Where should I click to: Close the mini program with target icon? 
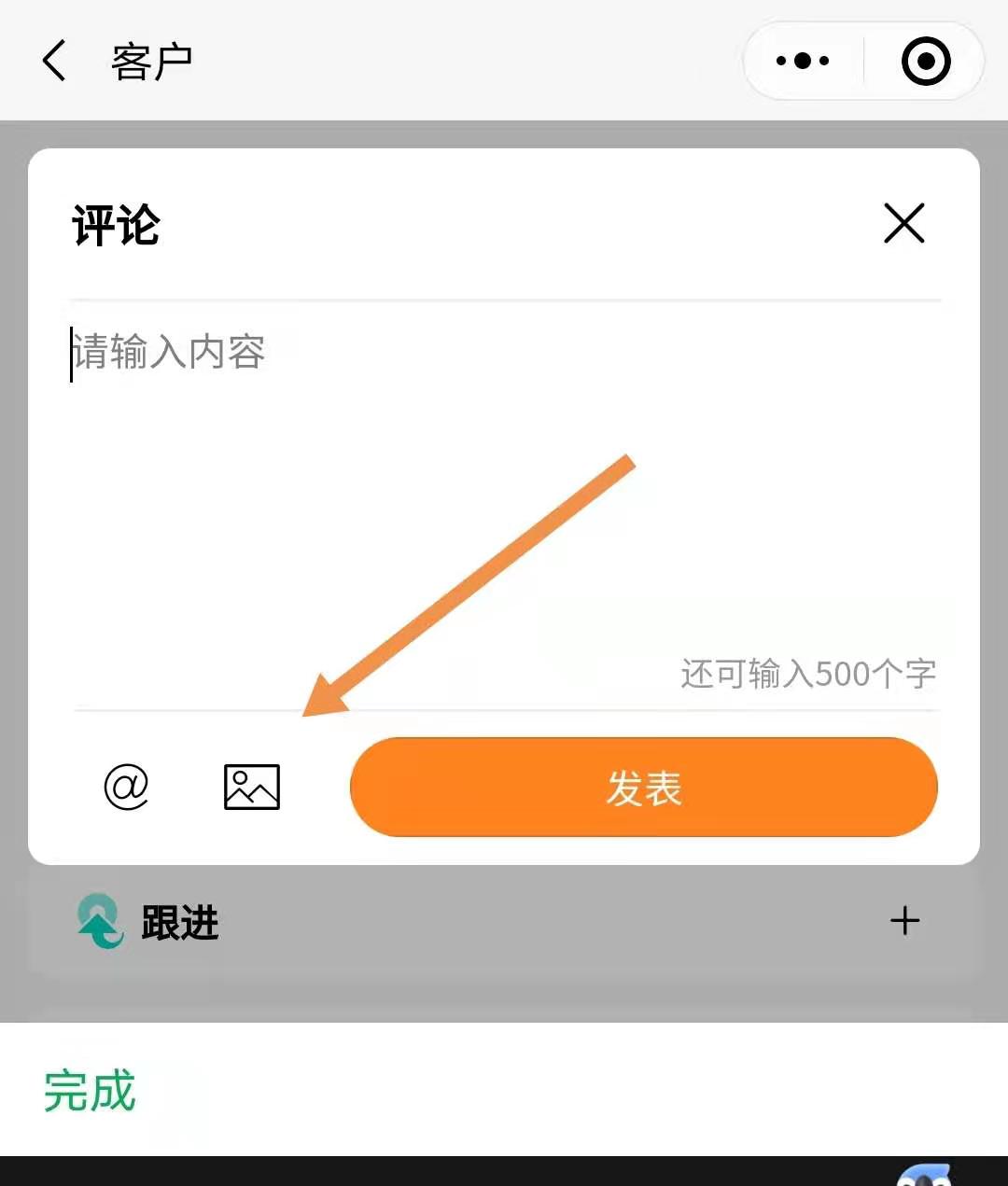925,62
